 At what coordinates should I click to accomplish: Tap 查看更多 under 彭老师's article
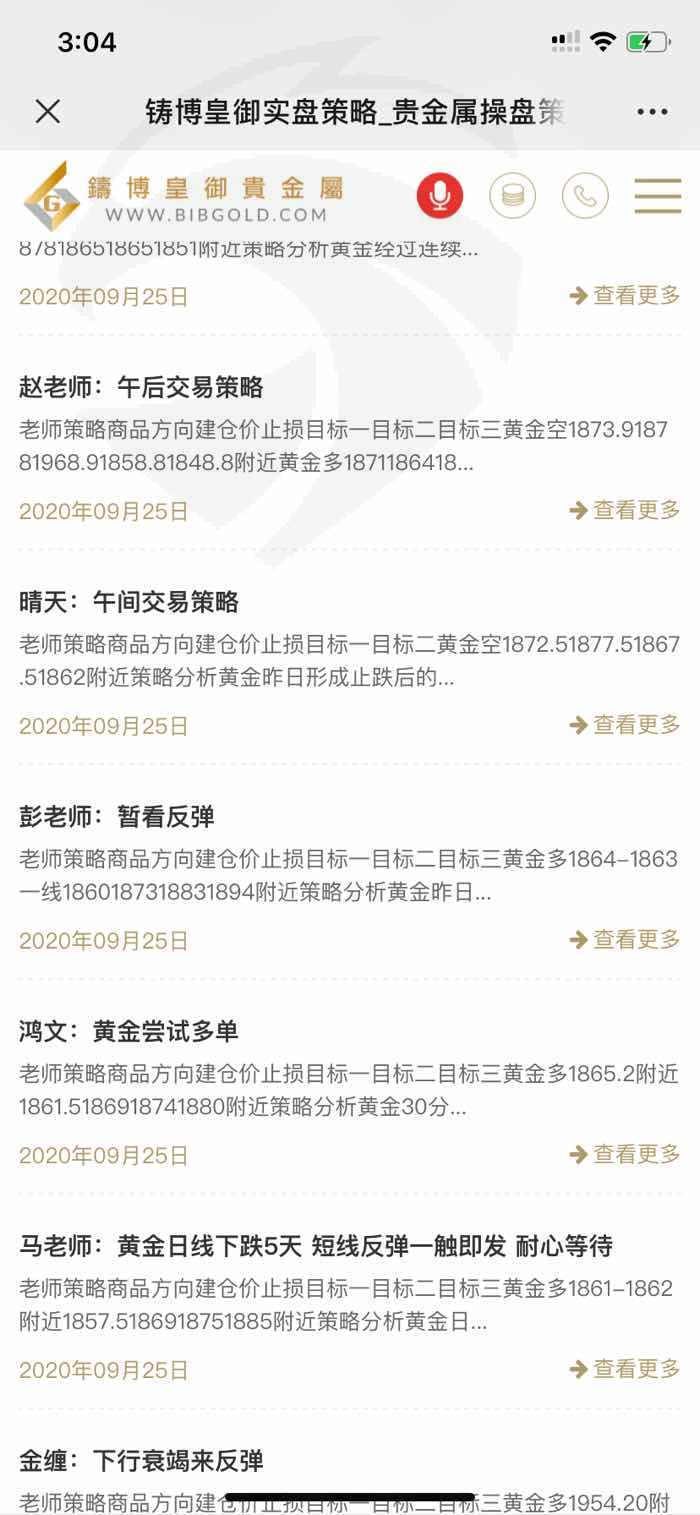point(625,940)
